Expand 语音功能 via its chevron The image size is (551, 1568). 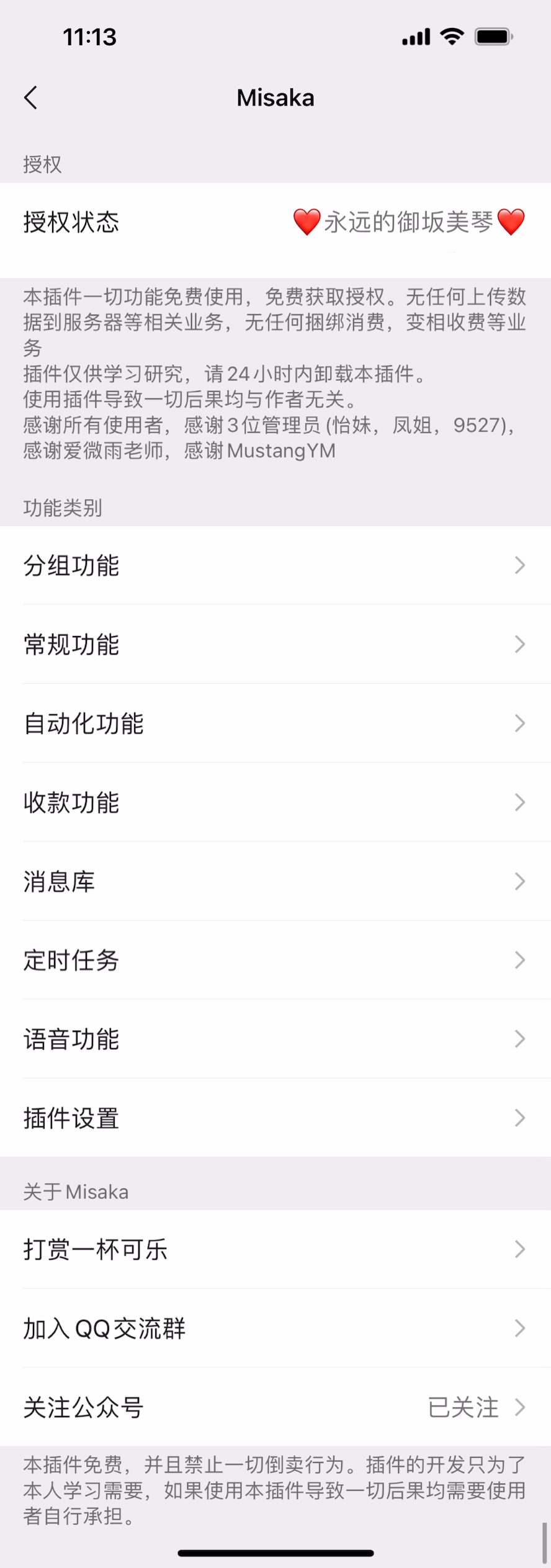point(520,1039)
